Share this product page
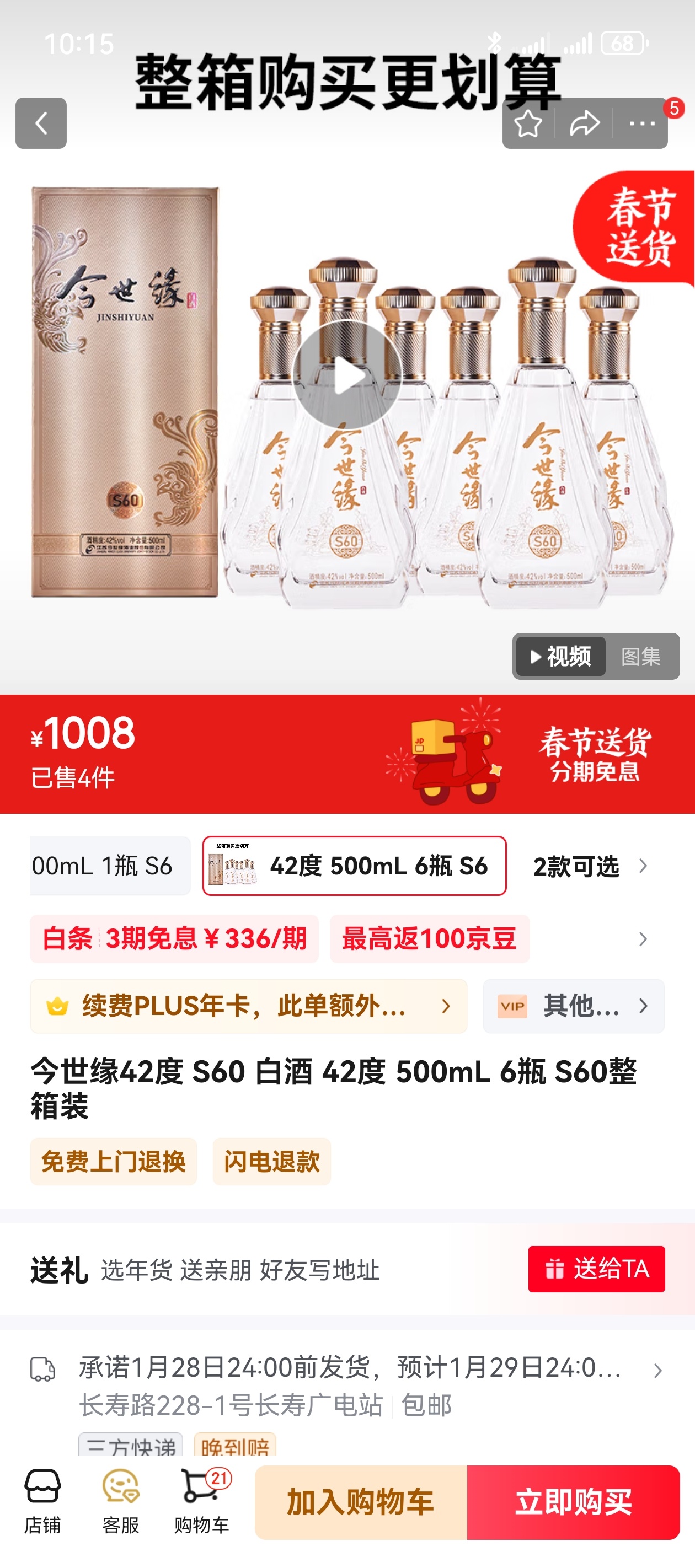This screenshot has height=1568, width=695. click(584, 124)
